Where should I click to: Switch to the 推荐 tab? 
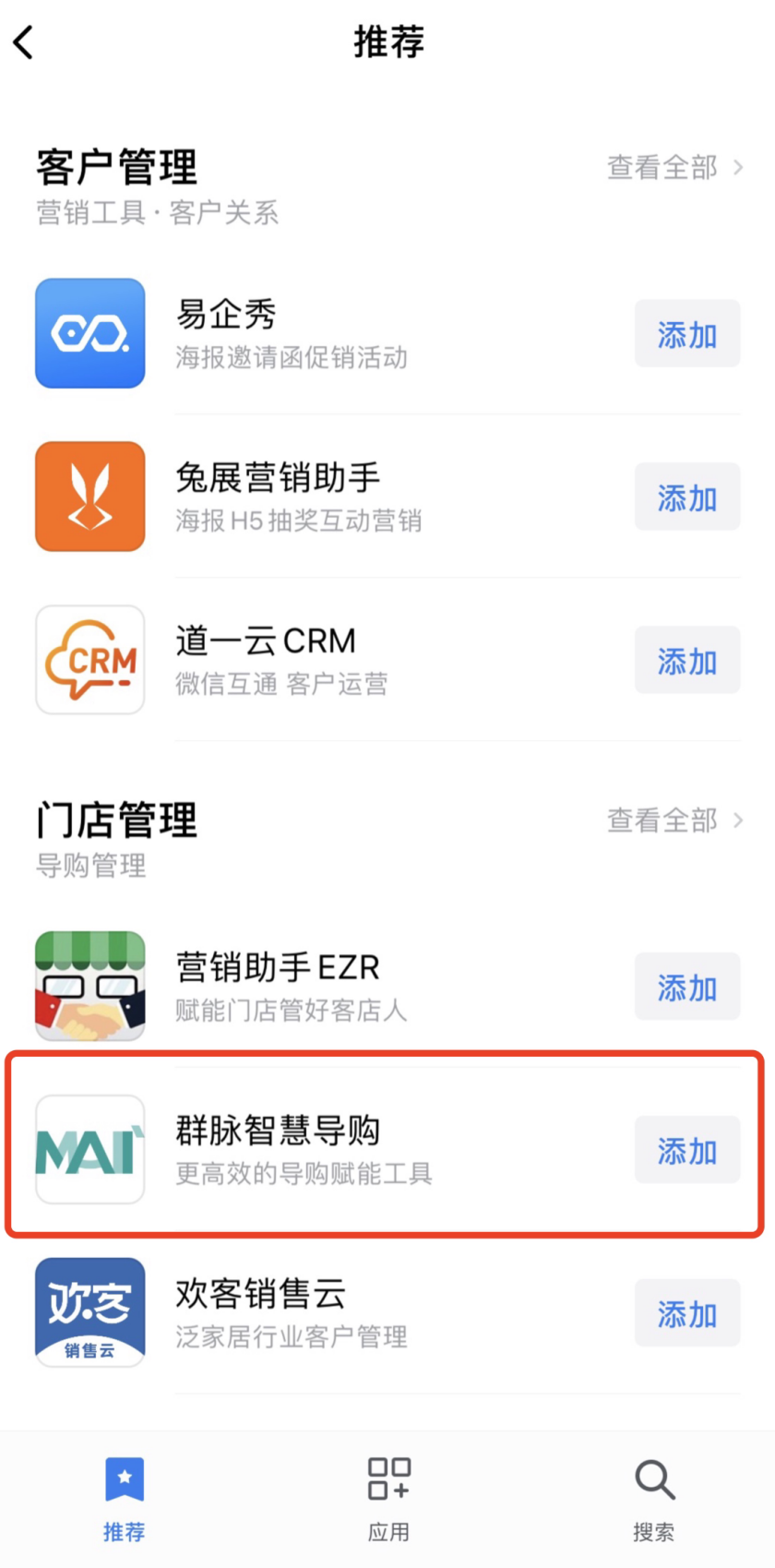(x=124, y=1498)
